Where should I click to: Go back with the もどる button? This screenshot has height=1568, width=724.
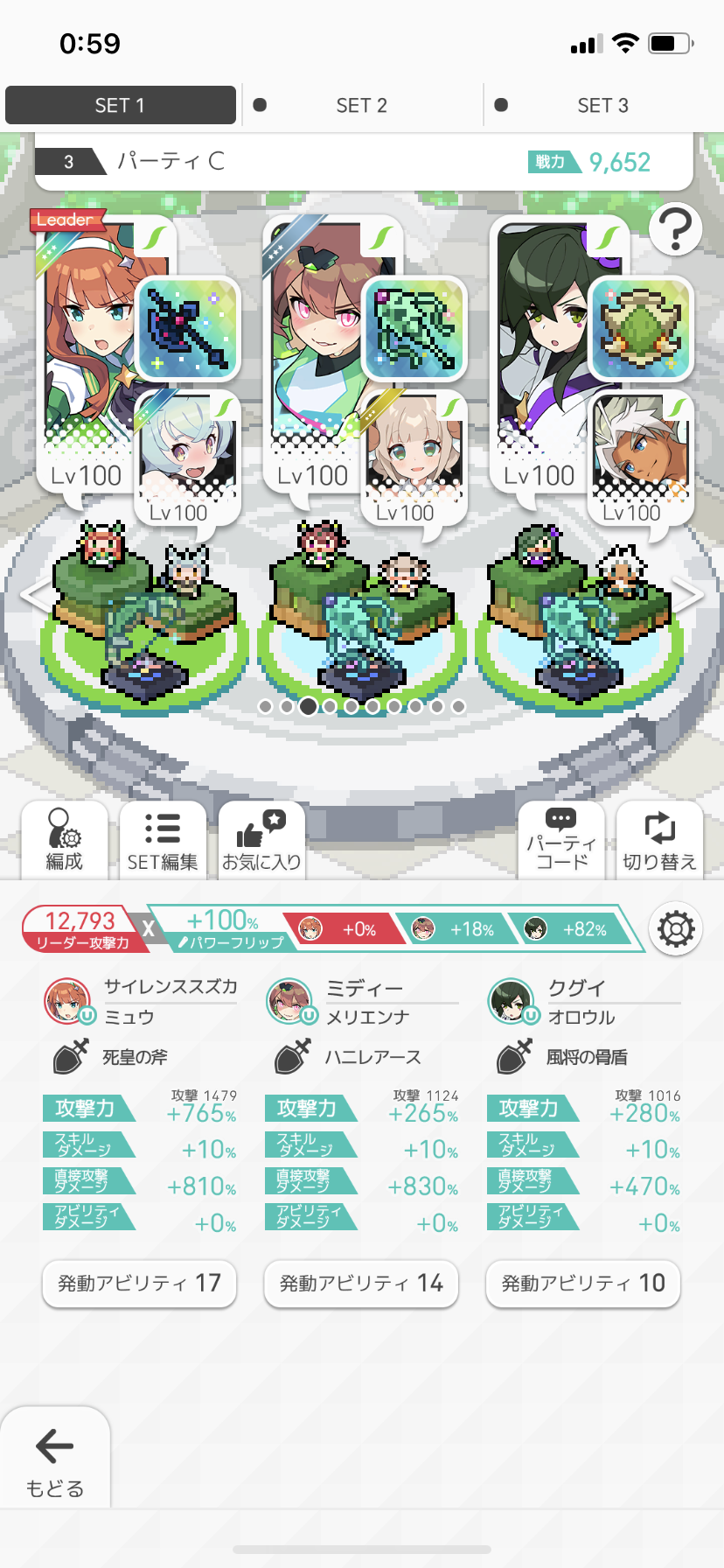tap(54, 1459)
